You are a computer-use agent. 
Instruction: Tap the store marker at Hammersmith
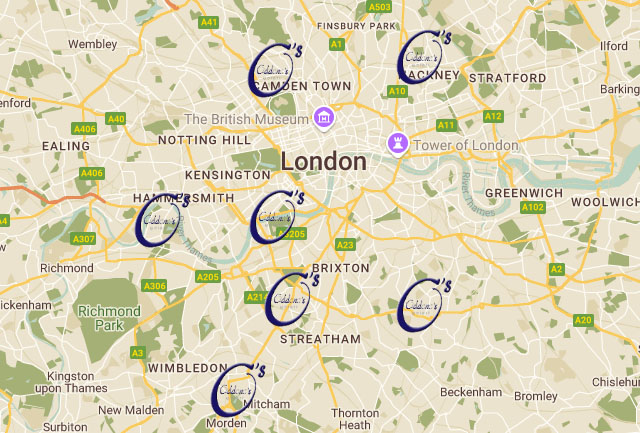(162, 218)
